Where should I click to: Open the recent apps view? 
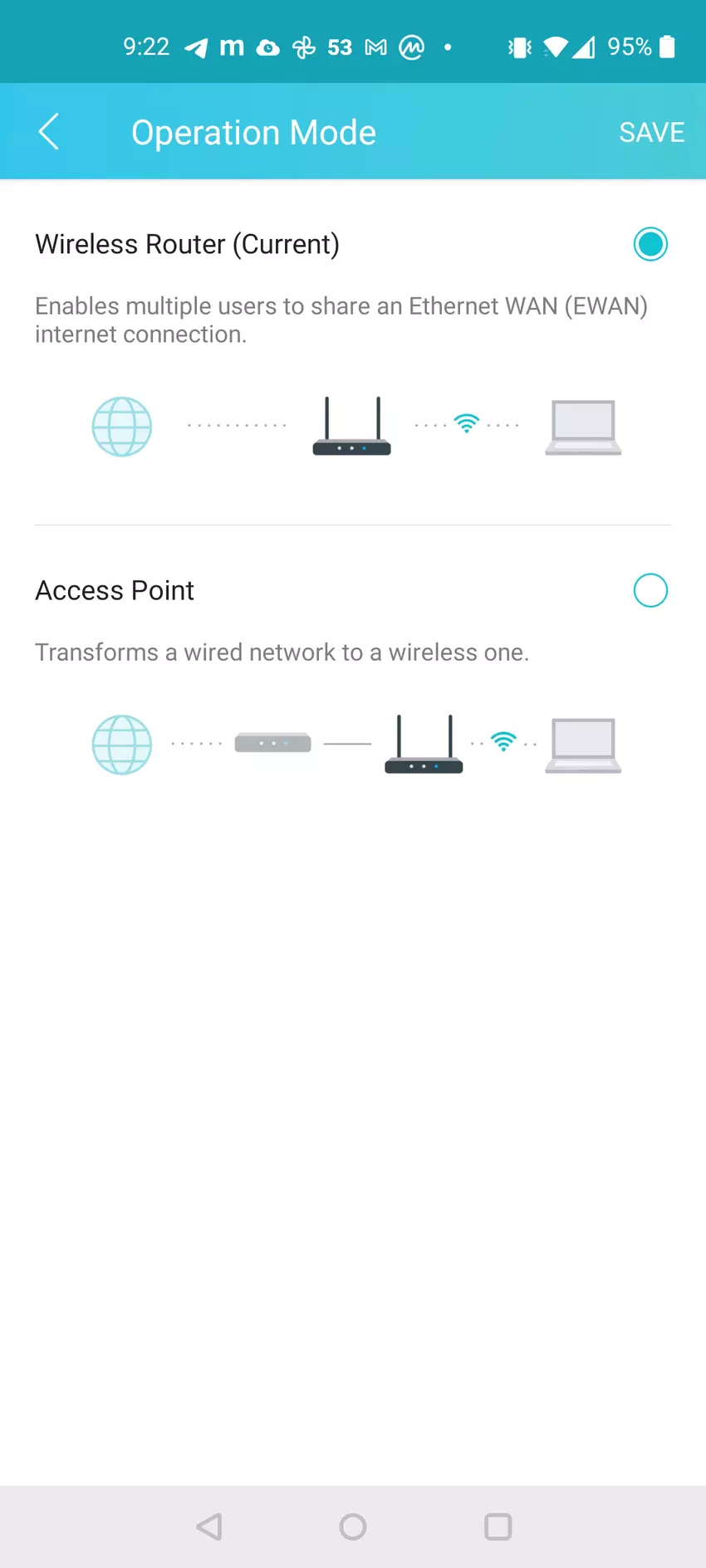tap(498, 1526)
